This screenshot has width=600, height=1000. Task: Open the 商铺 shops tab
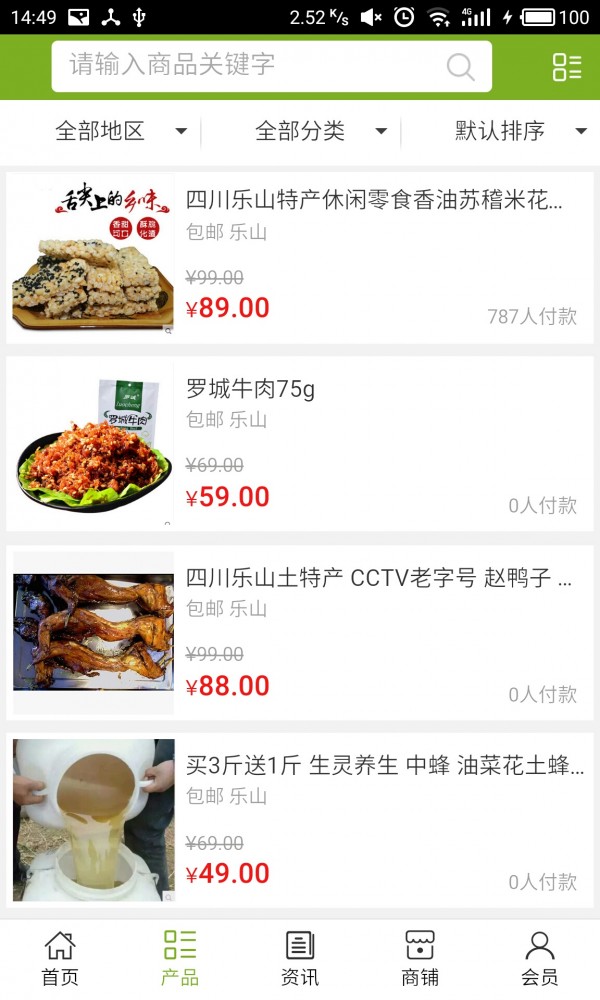click(x=420, y=958)
